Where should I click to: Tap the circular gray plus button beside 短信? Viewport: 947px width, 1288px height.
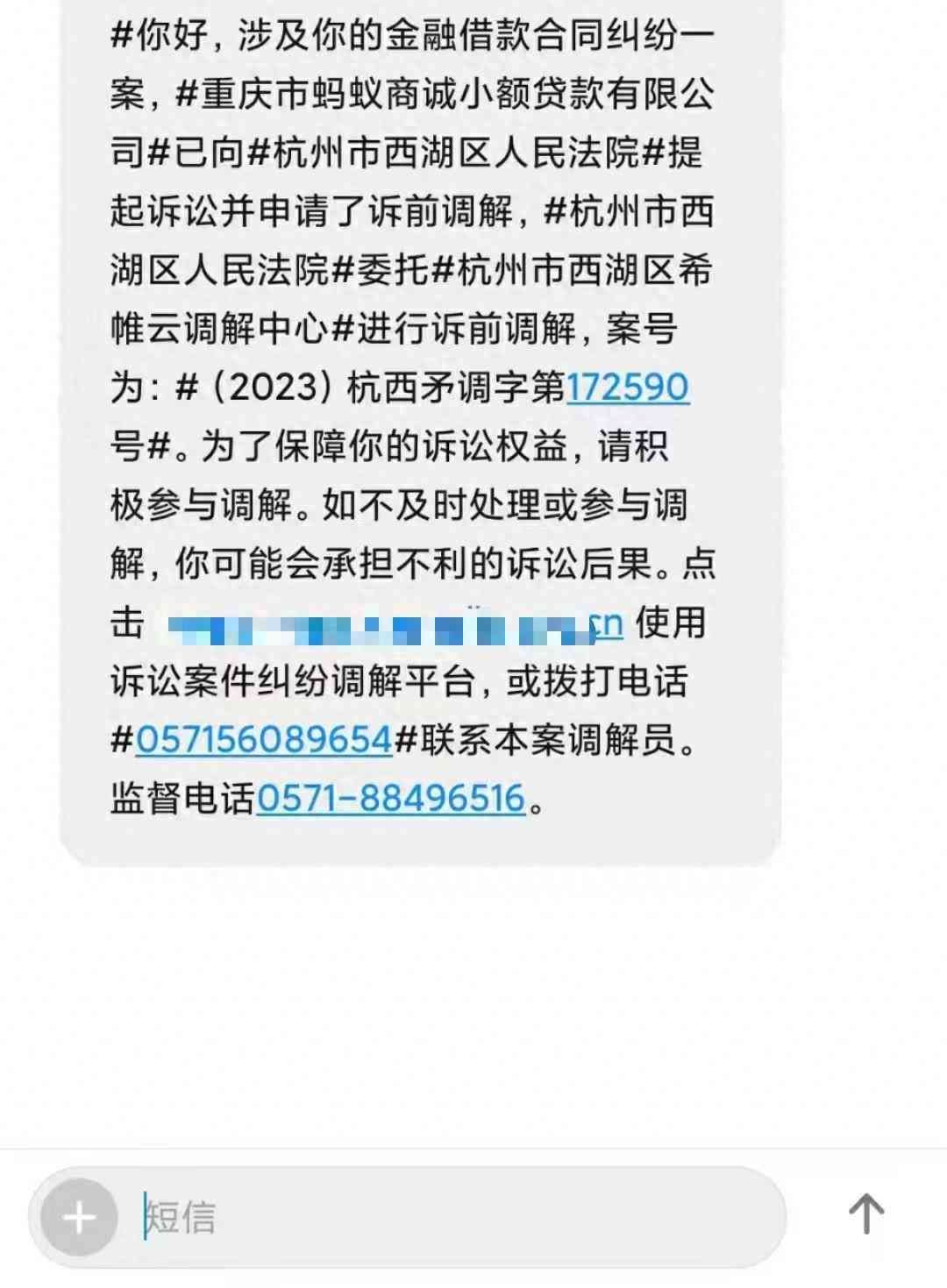81,1215
